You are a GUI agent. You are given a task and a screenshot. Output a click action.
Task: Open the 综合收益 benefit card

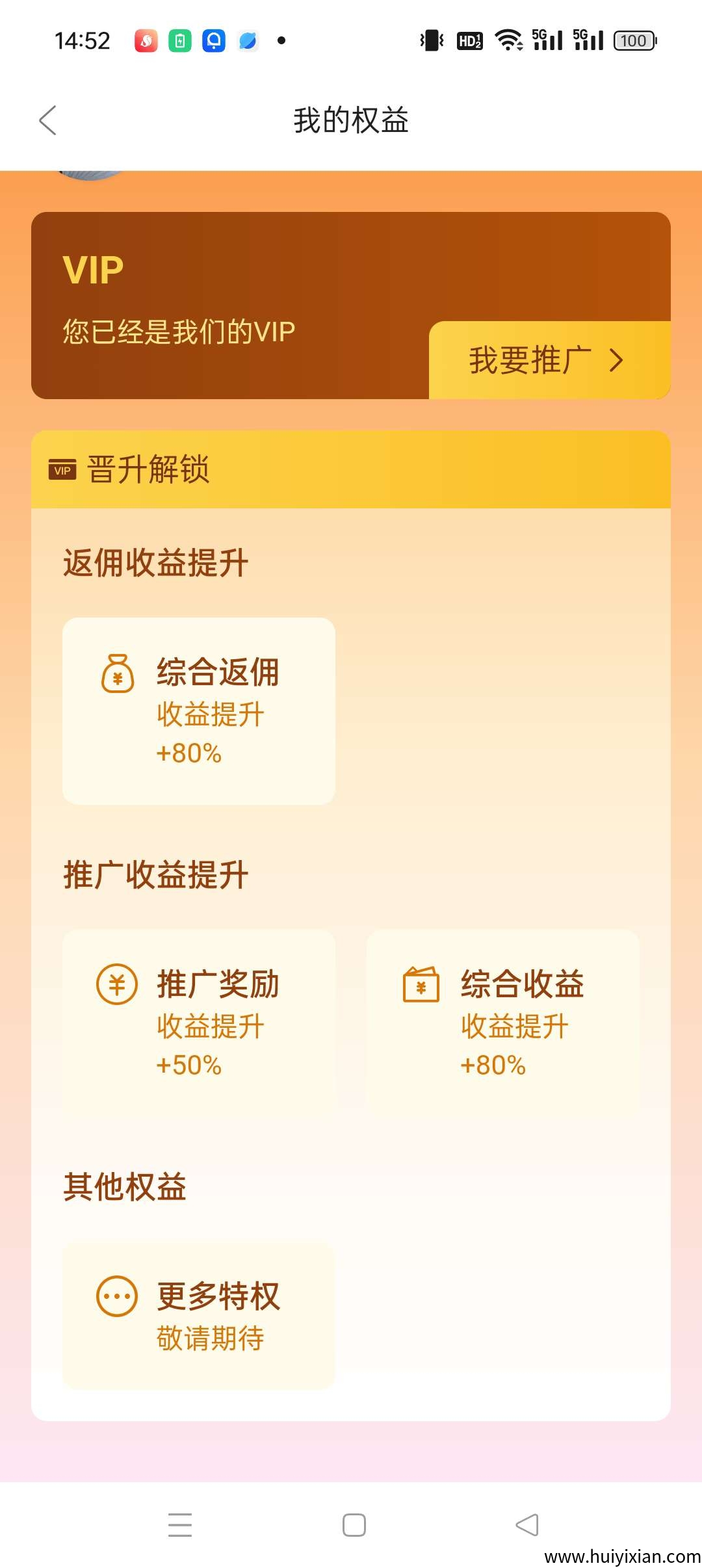[502, 1023]
